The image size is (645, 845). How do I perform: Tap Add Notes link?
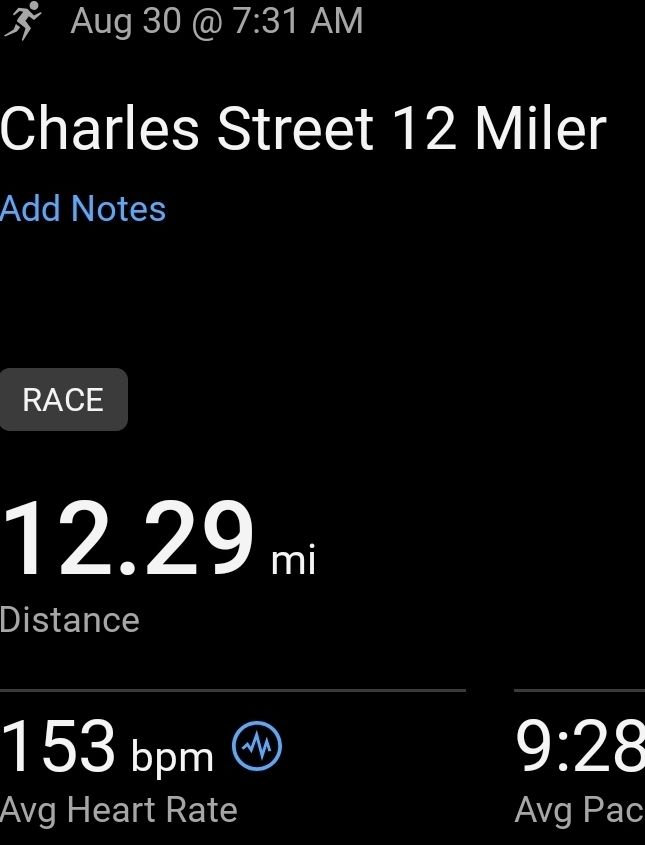click(83, 209)
